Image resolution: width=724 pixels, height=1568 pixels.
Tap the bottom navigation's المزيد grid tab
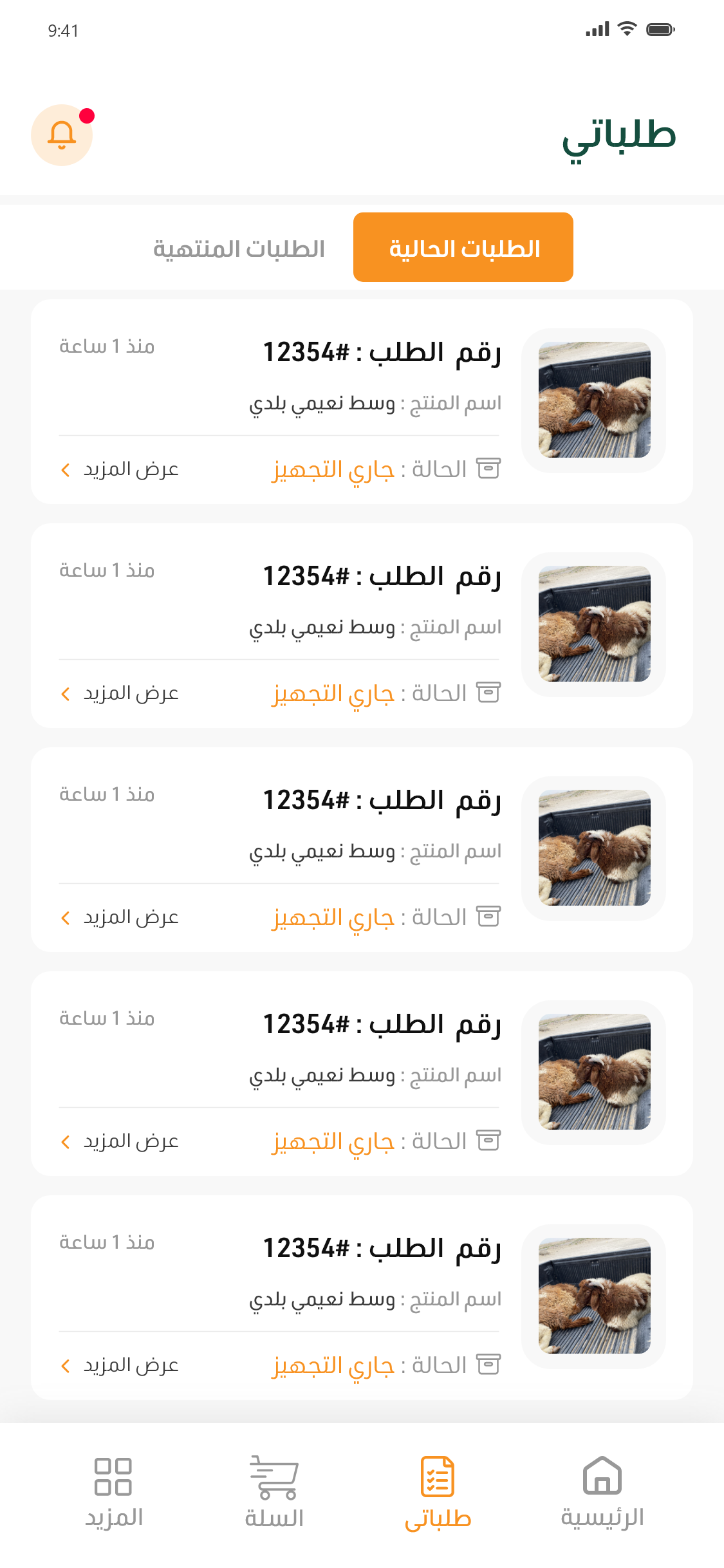point(113,1492)
